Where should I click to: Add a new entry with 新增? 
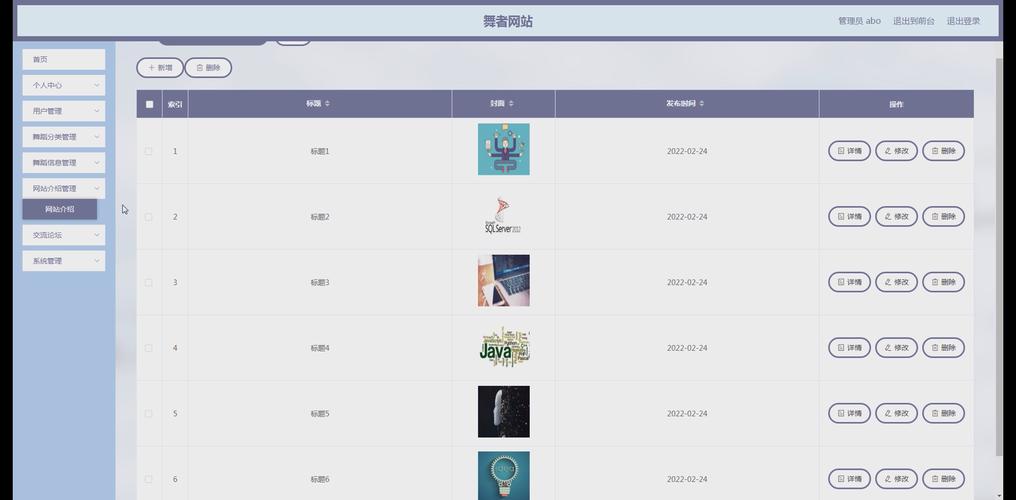click(160, 68)
